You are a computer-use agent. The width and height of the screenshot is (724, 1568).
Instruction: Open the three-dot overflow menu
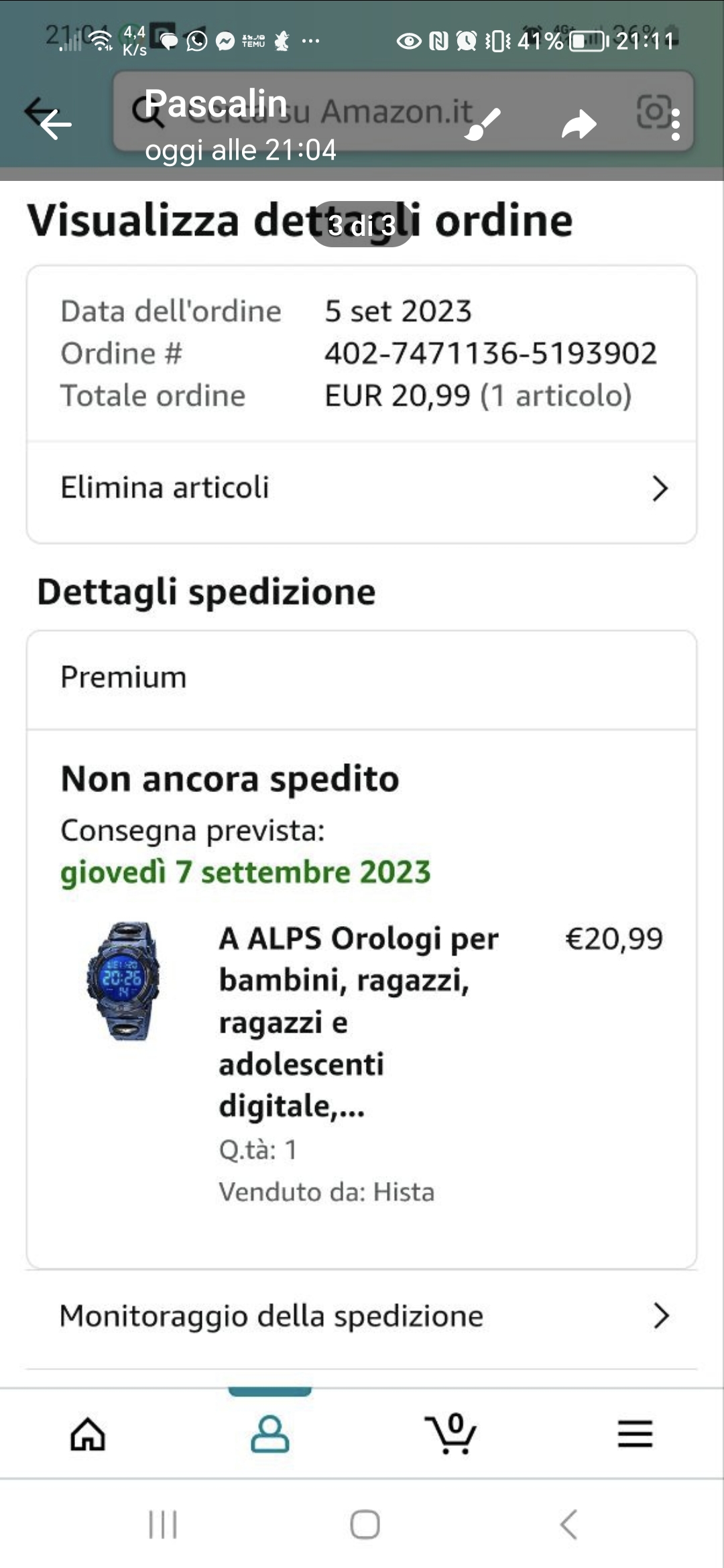tap(675, 125)
